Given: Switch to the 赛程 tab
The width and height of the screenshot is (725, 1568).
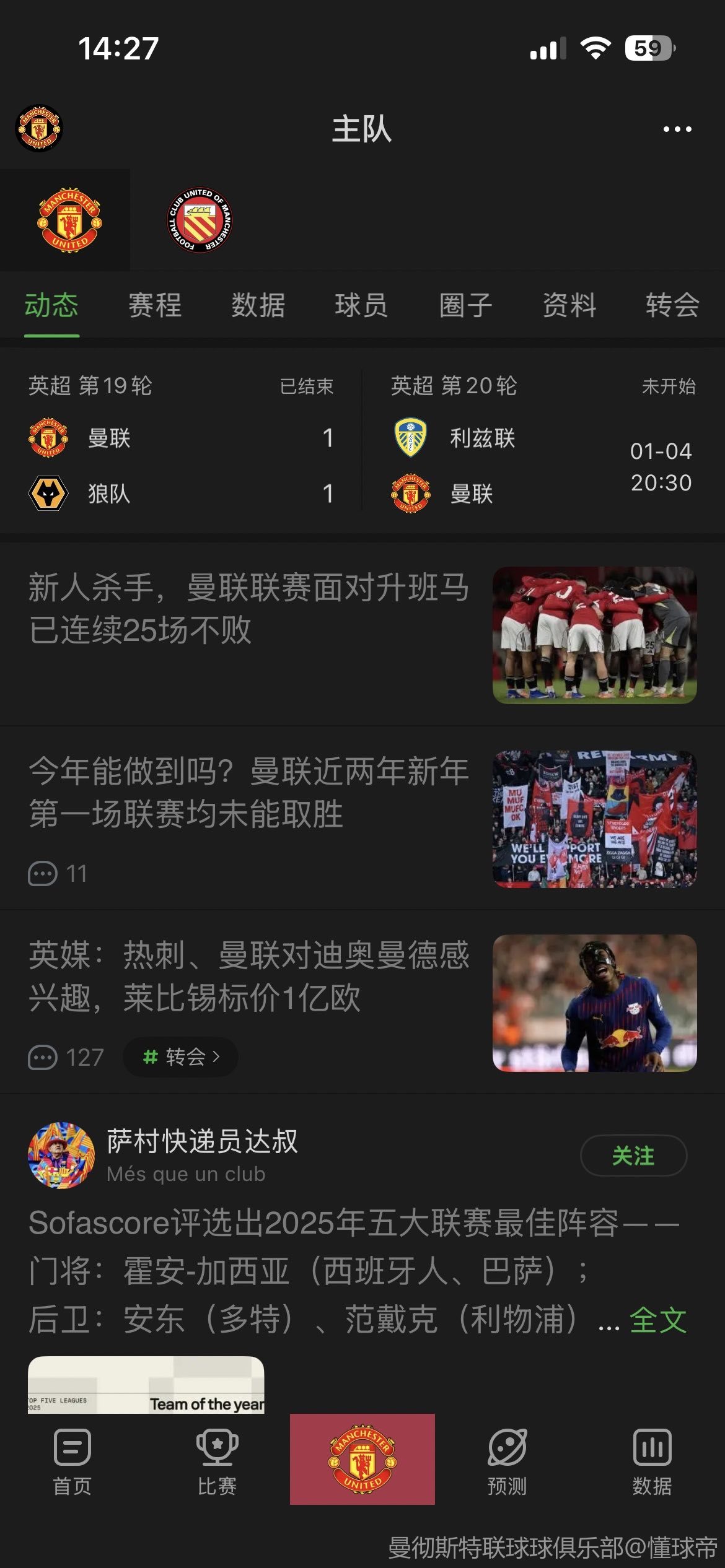Looking at the screenshot, I should [x=155, y=305].
